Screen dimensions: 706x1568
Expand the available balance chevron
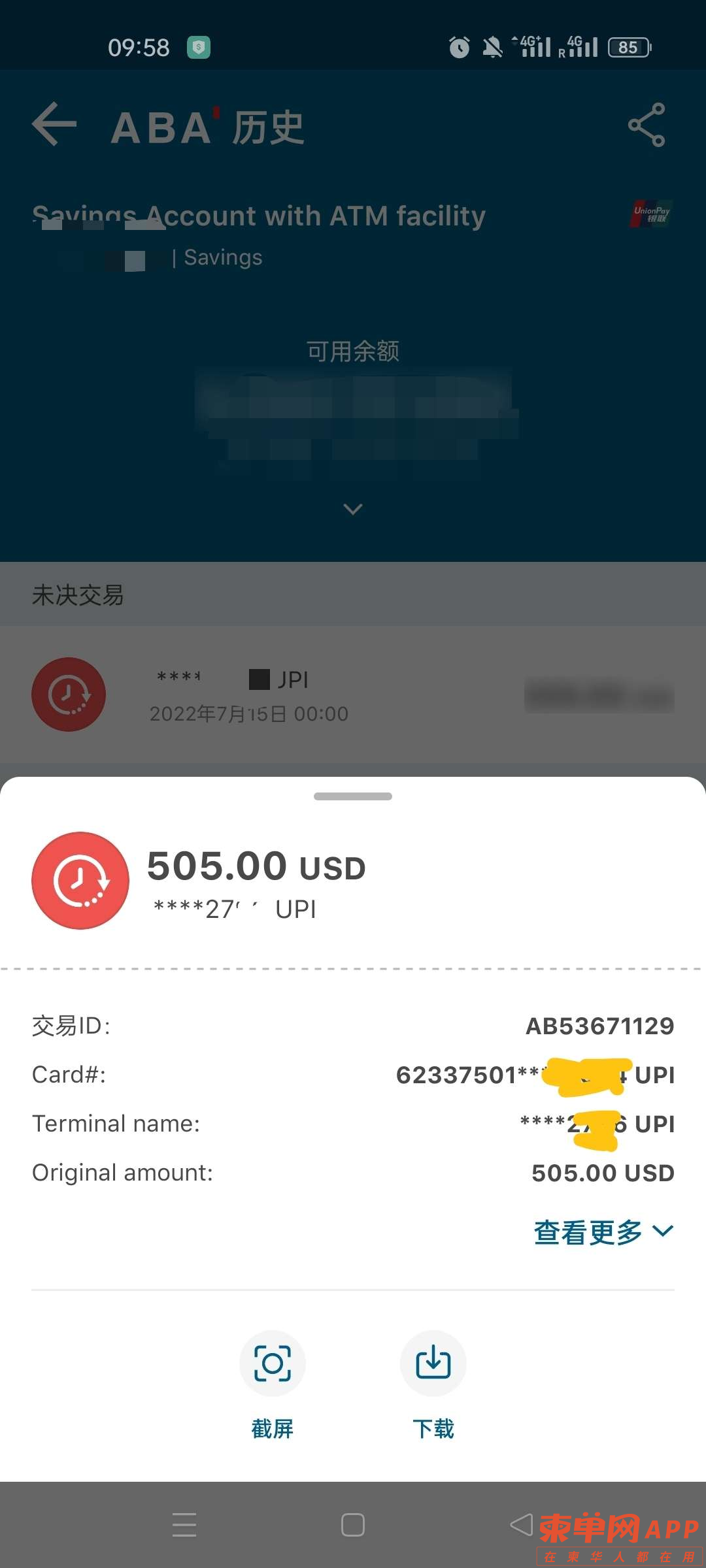(x=353, y=509)
